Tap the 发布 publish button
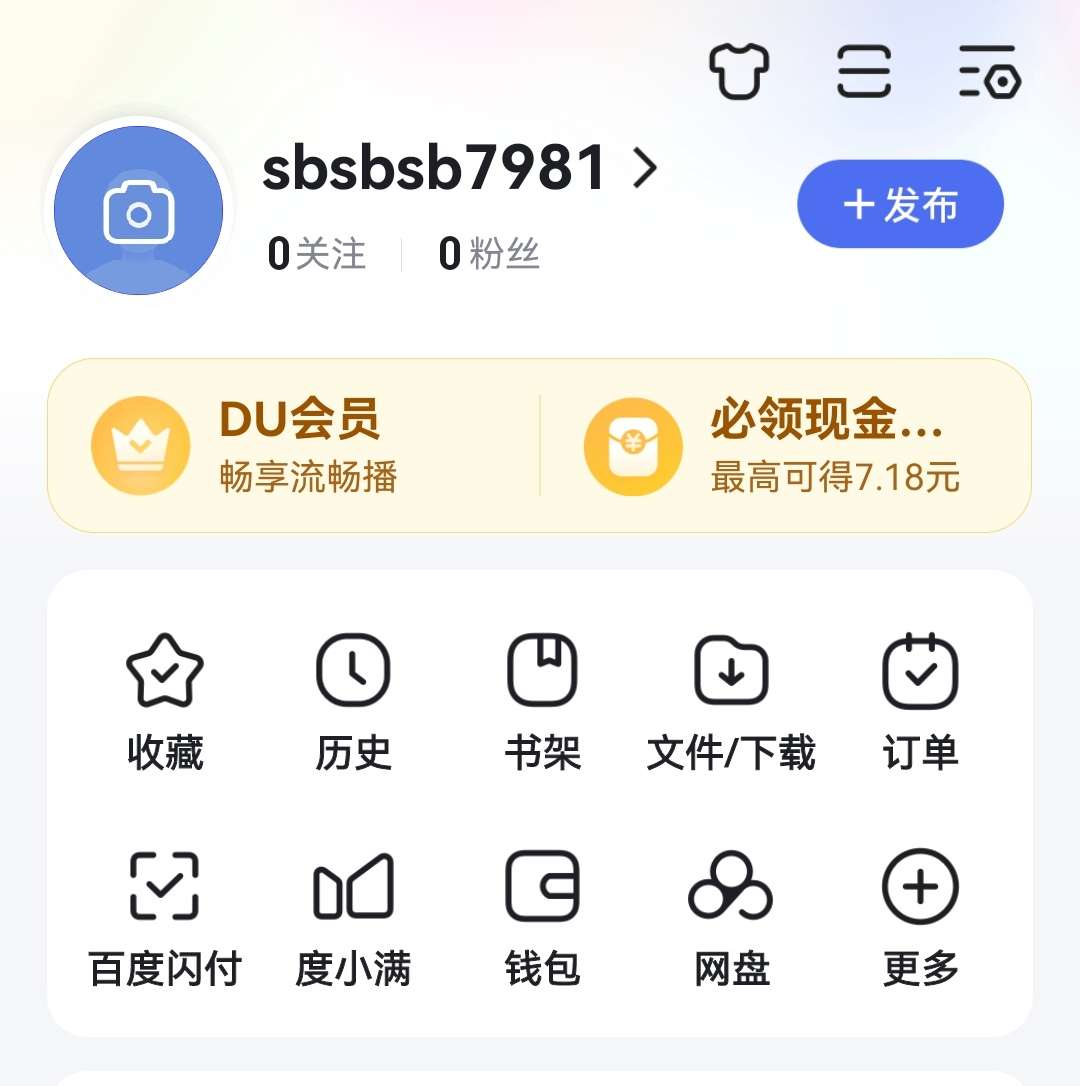This screenshot has height=1086, width=1080. (x=900, y=204)
